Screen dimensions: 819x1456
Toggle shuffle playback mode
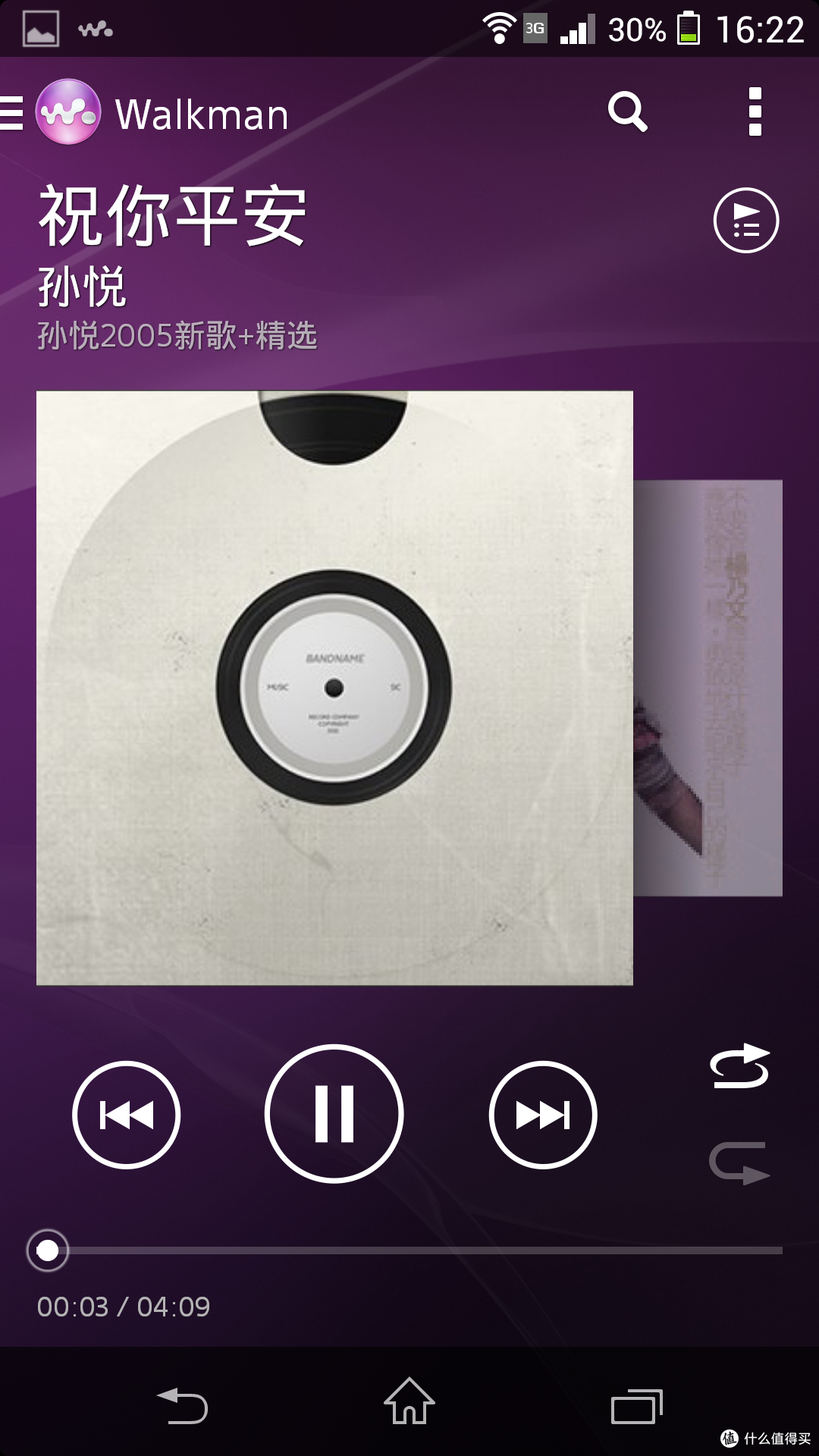[740, 1066]
